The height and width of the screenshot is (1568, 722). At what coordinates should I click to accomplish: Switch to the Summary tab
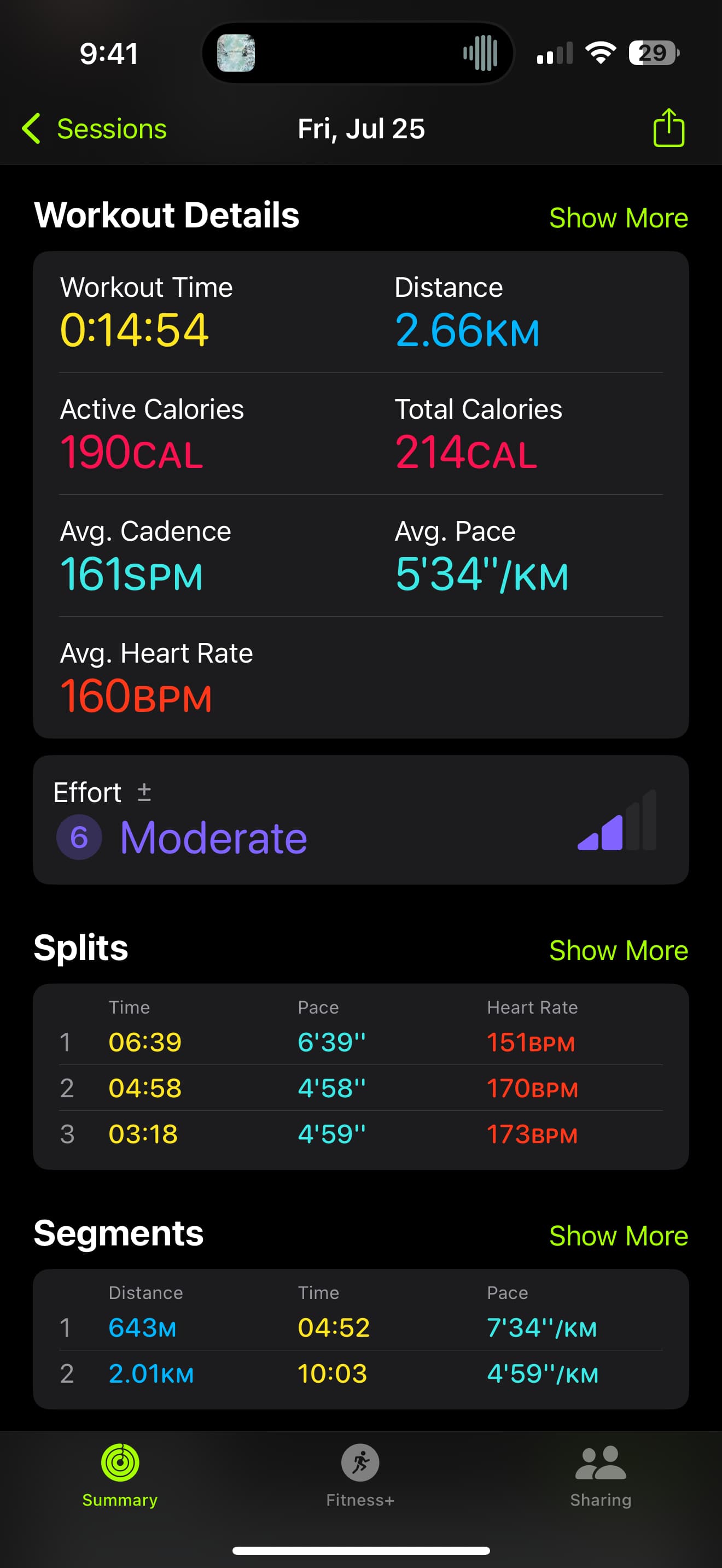120,1473
